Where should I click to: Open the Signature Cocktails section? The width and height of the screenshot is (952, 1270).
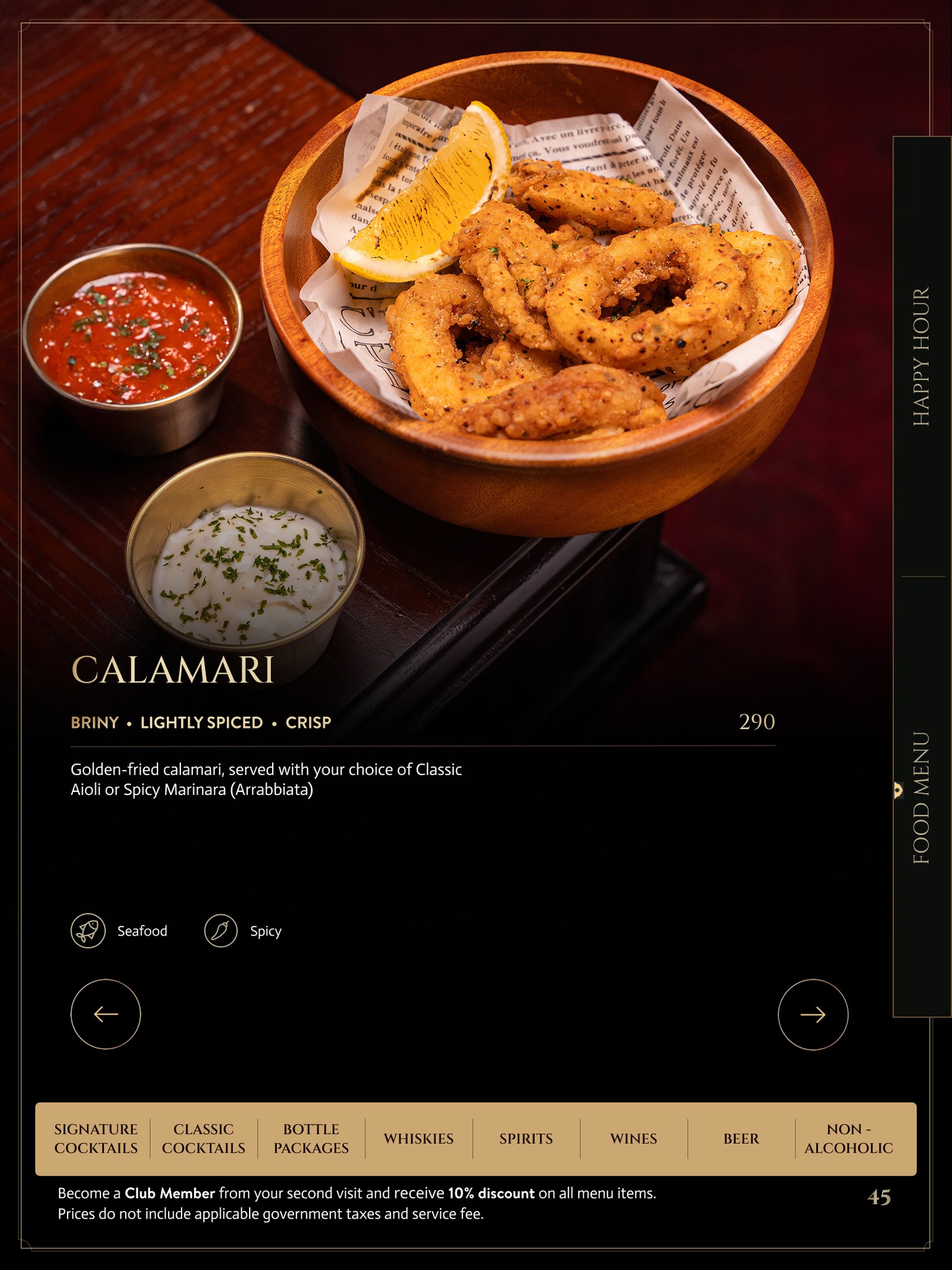pyautogui.click(x=96, y=1138)
